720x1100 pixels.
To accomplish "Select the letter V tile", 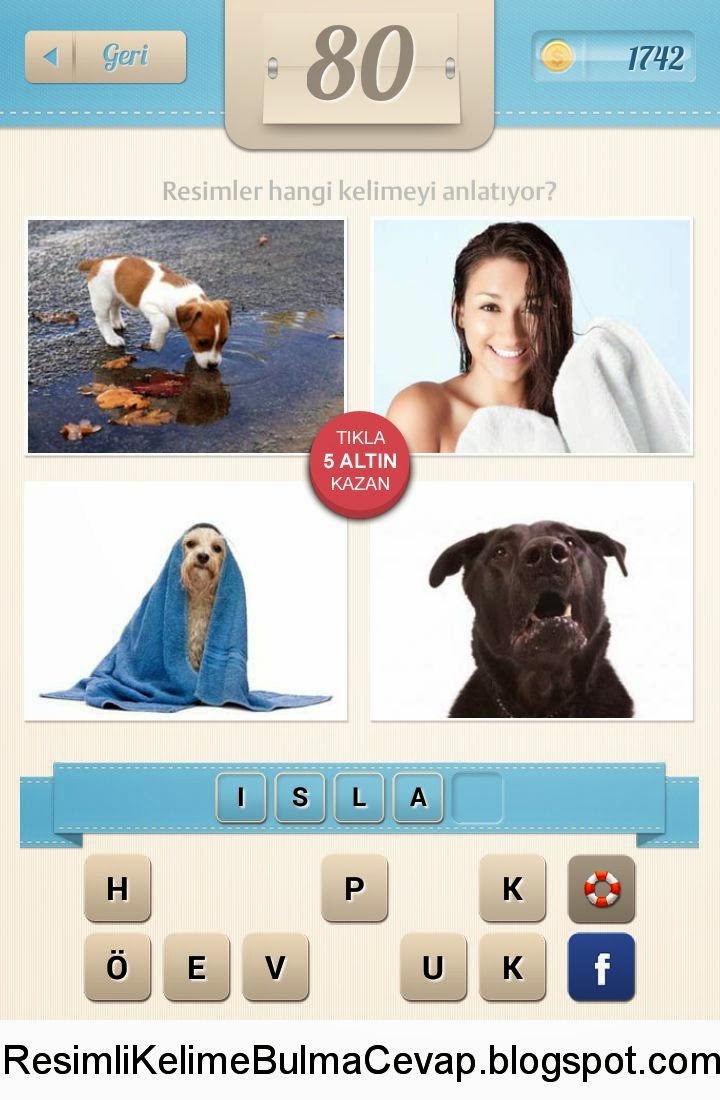I will click(275, 967).
